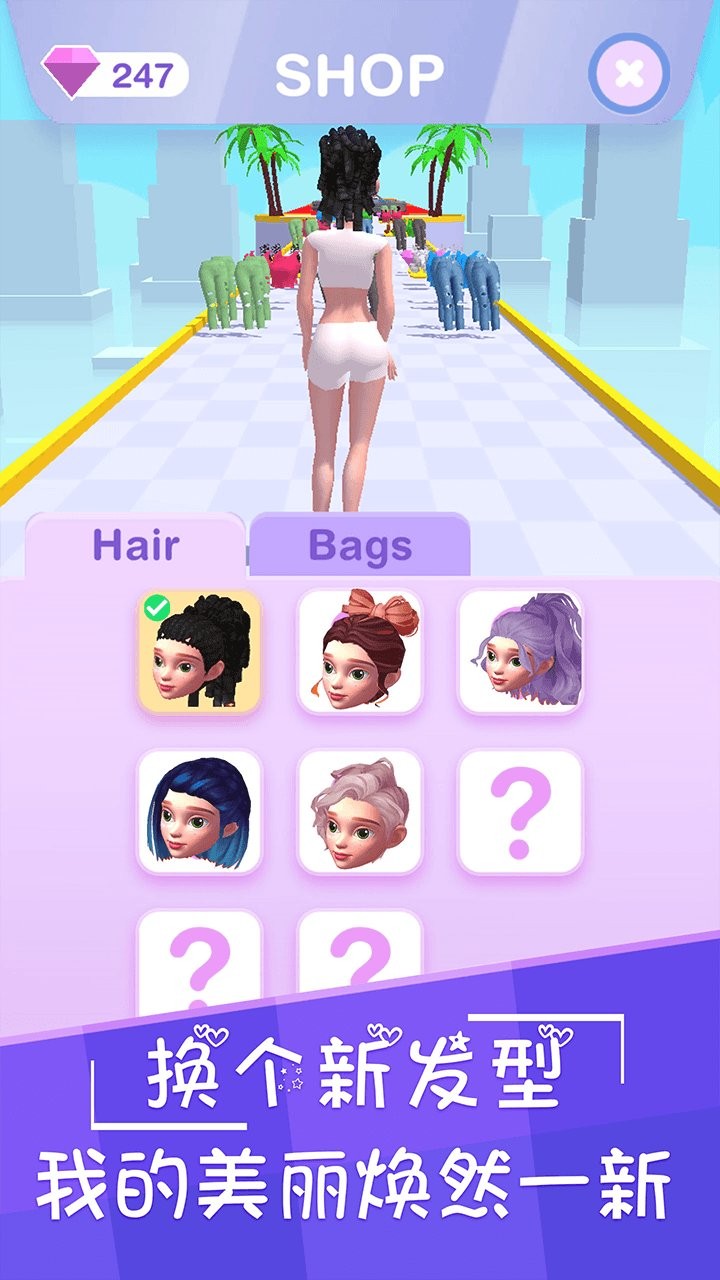
Task: Select the Hair tab
Action: [135, 546]
